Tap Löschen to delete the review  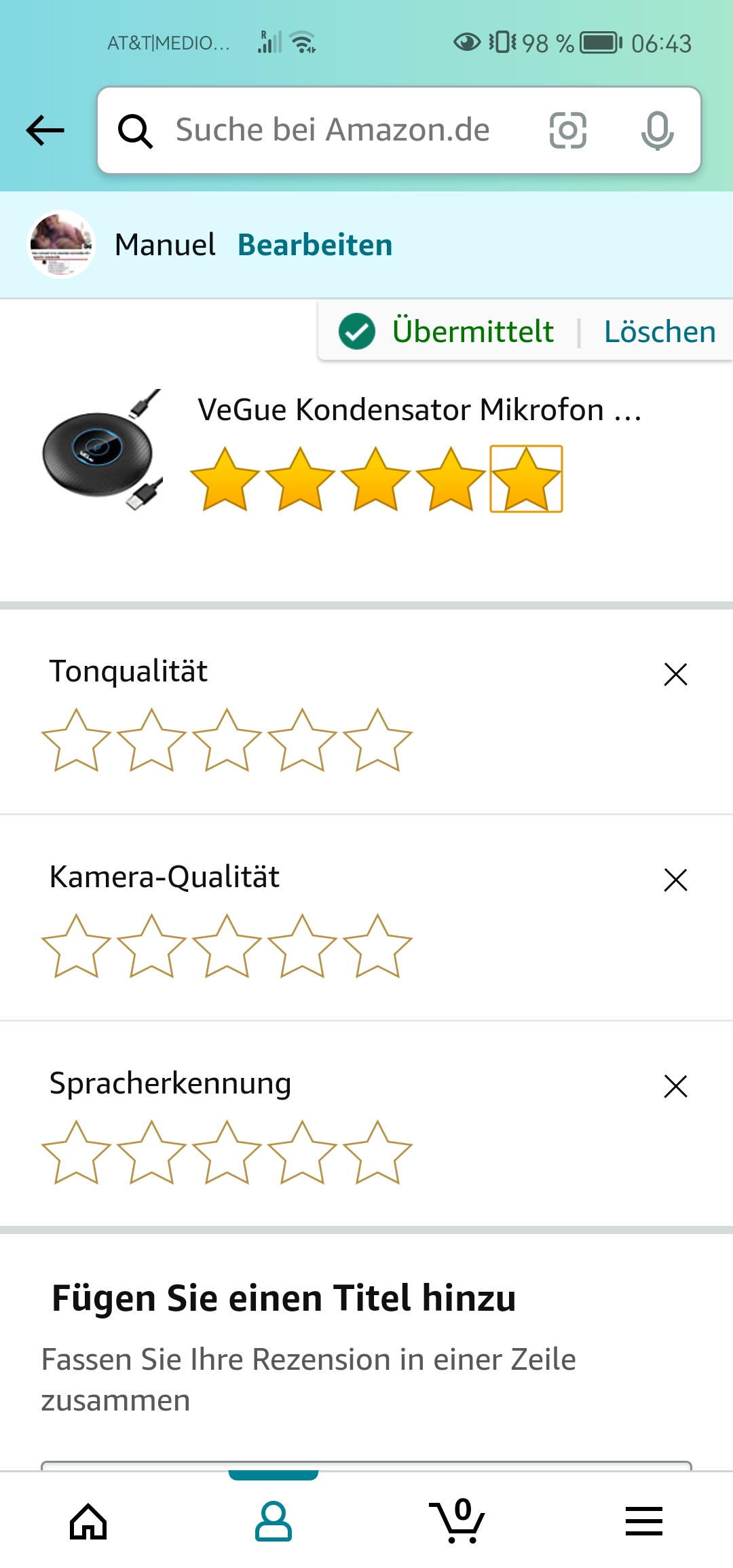[x=660, y=332]
